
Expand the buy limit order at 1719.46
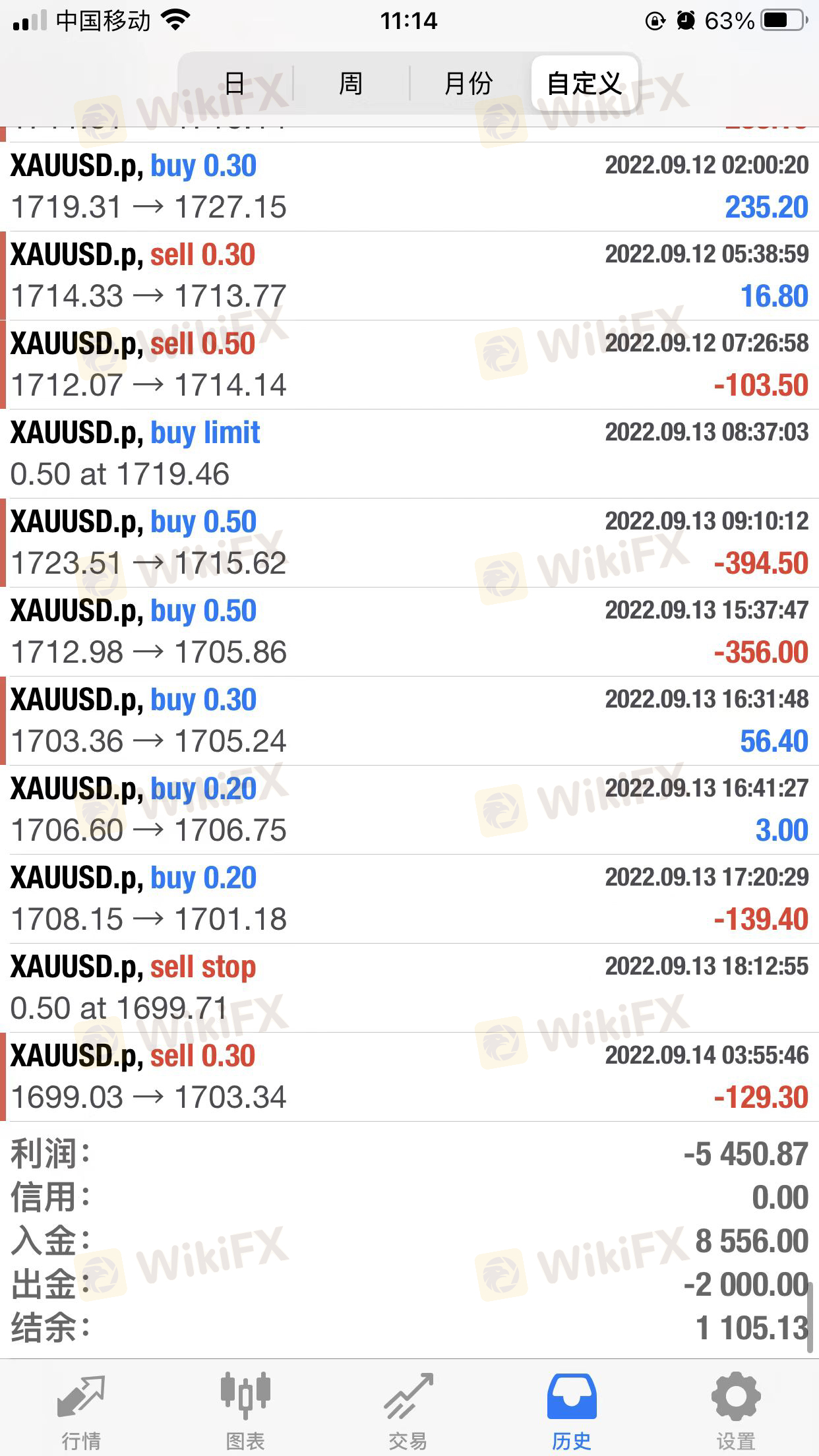409,454
